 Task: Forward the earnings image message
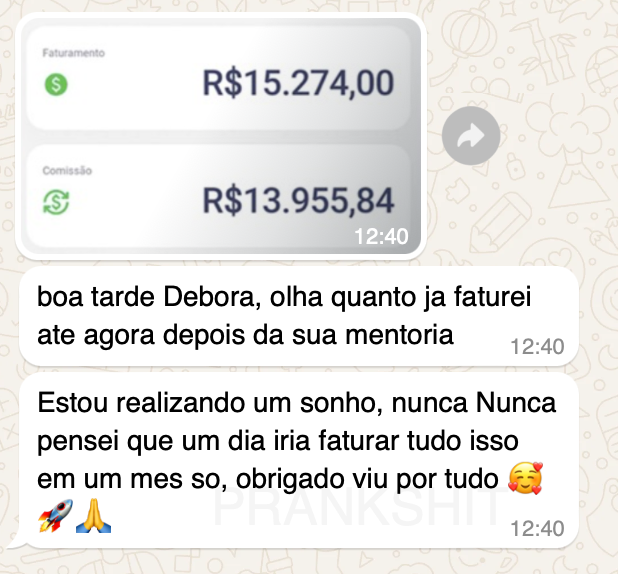coord(471,137)
